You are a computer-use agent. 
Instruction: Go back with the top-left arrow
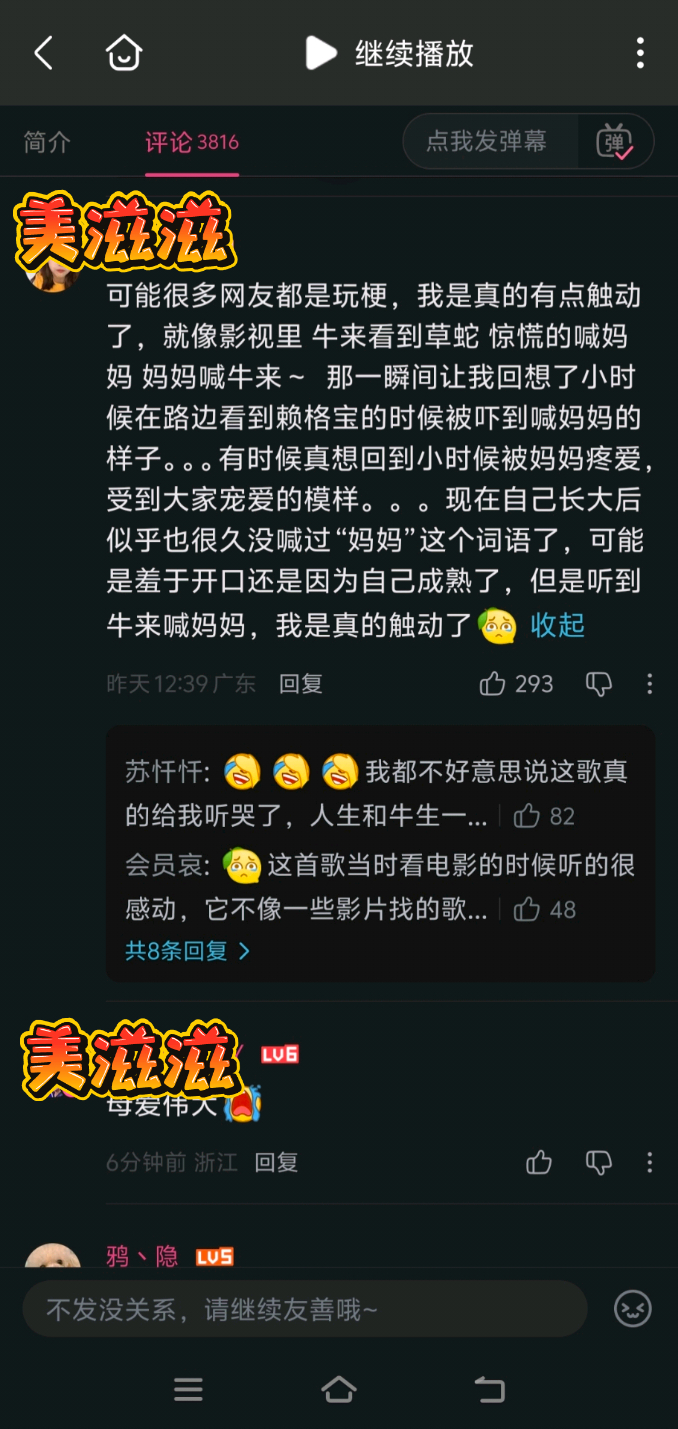43,53
